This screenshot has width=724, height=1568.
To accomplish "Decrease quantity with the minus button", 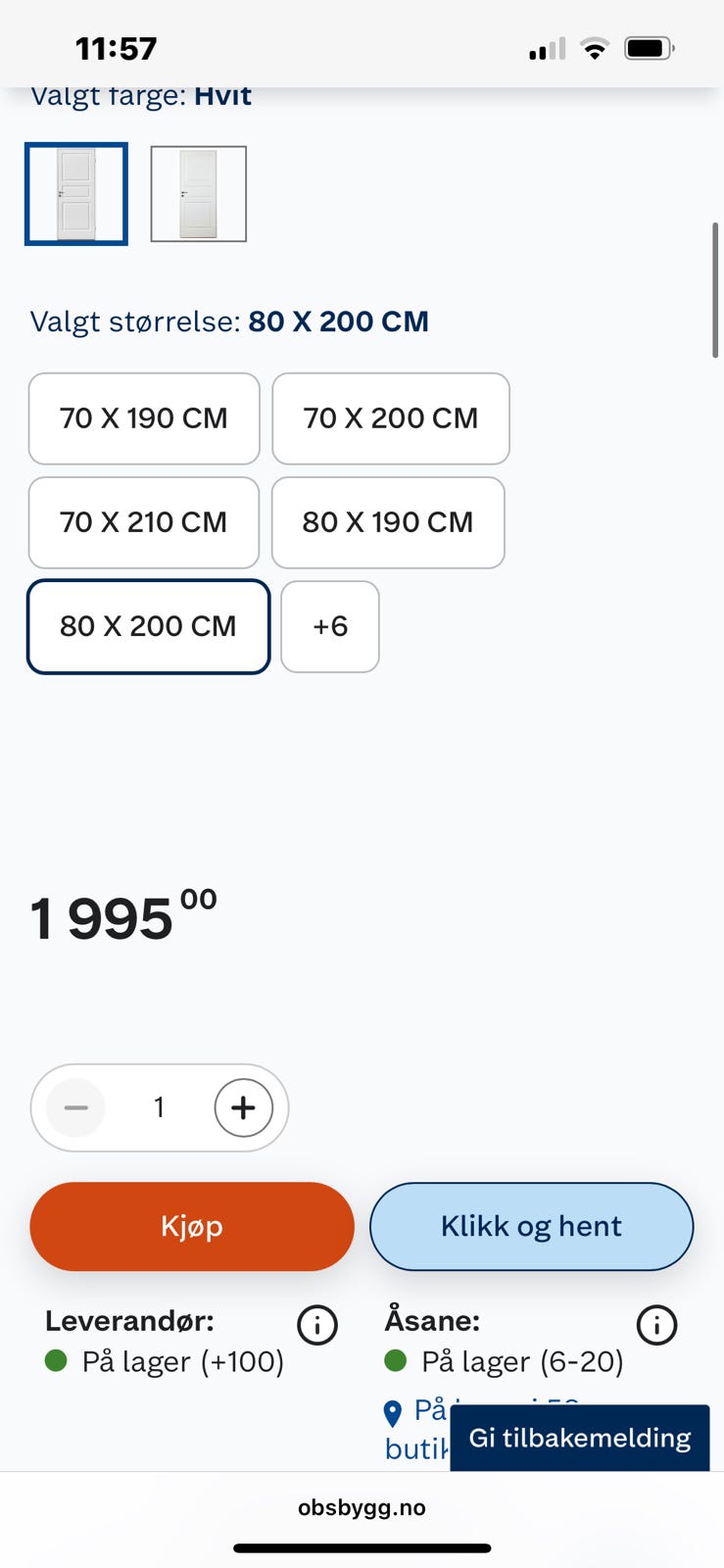I will click(76, 1107).
